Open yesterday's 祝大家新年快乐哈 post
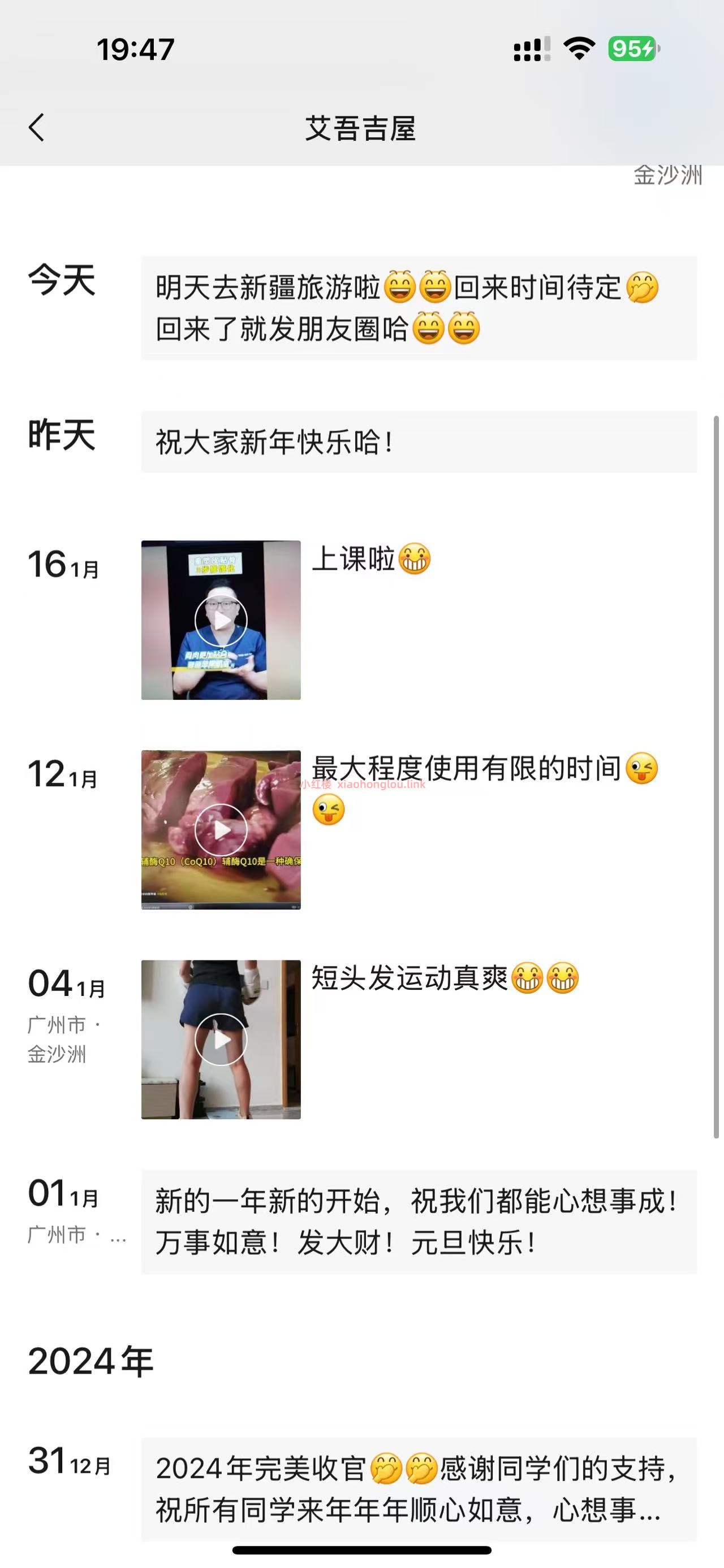 (419, 442)
